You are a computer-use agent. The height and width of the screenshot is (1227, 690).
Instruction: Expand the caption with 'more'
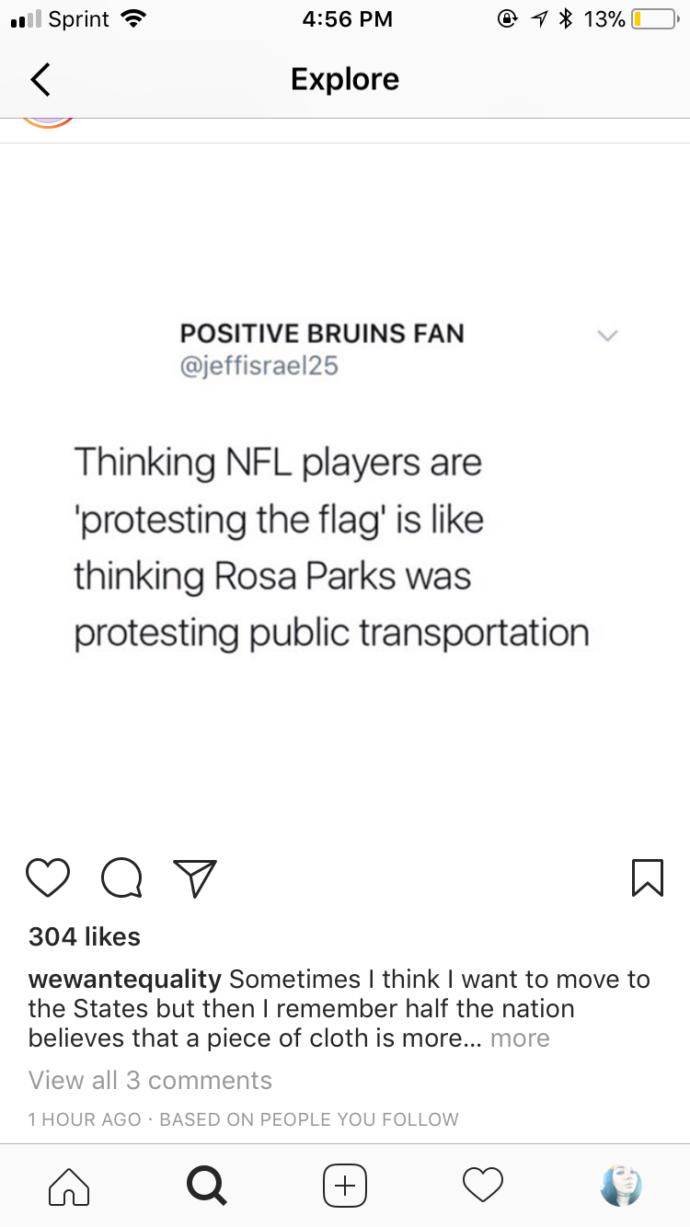coord(520,1038)
